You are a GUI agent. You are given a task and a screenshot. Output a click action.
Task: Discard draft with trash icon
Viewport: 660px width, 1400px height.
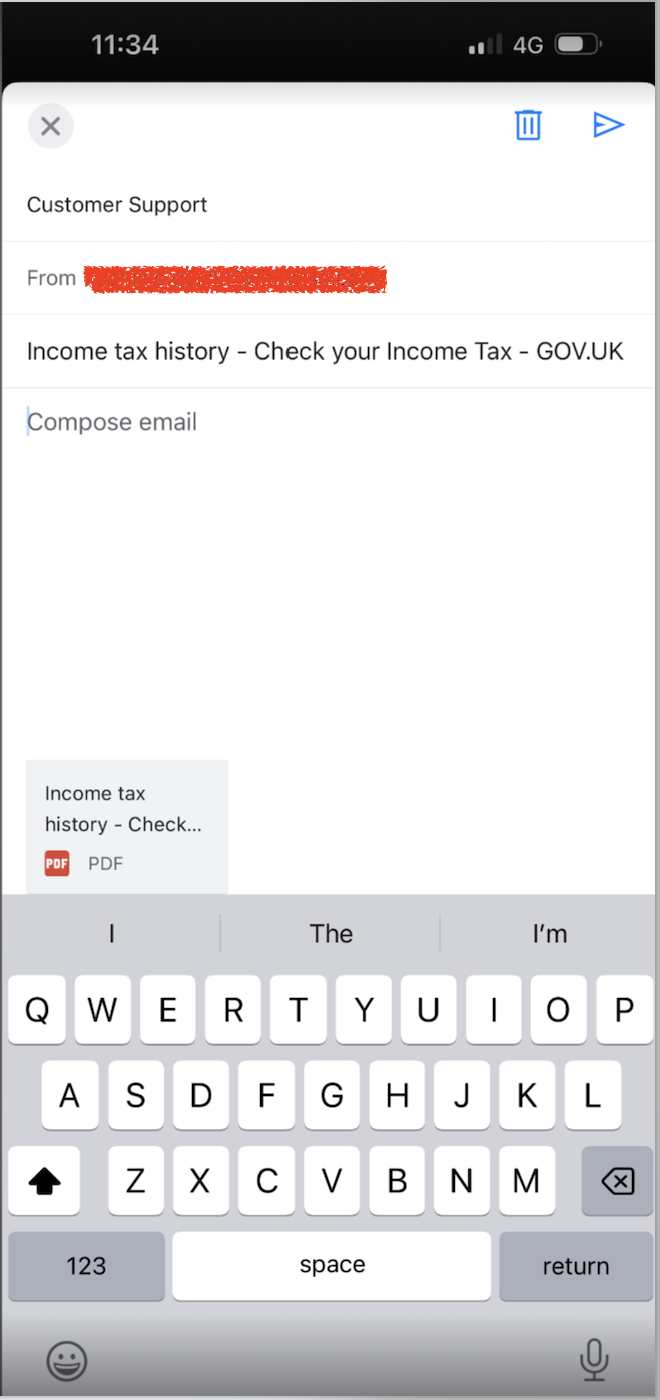(528, 125)
